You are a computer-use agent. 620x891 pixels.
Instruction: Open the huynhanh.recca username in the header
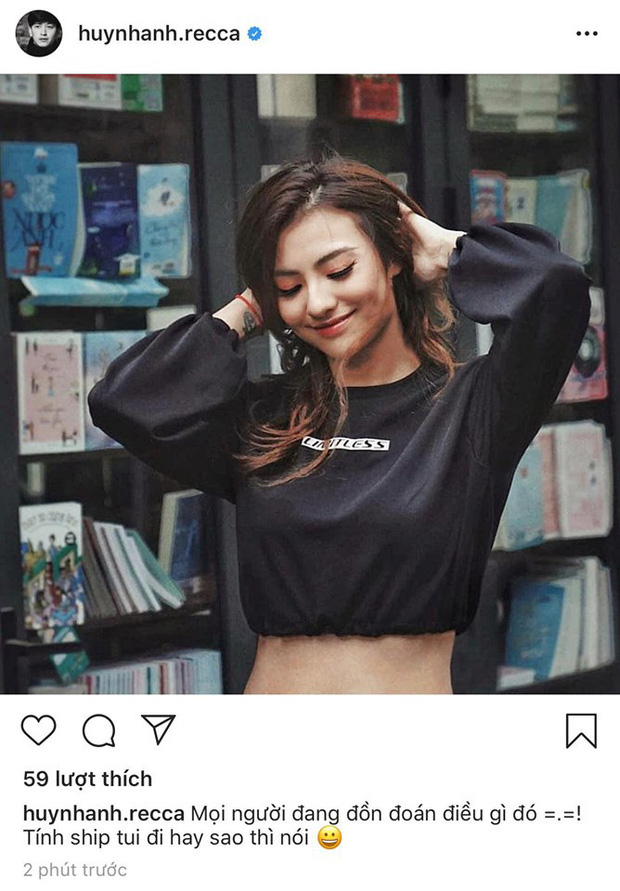(x=158, y=34)
